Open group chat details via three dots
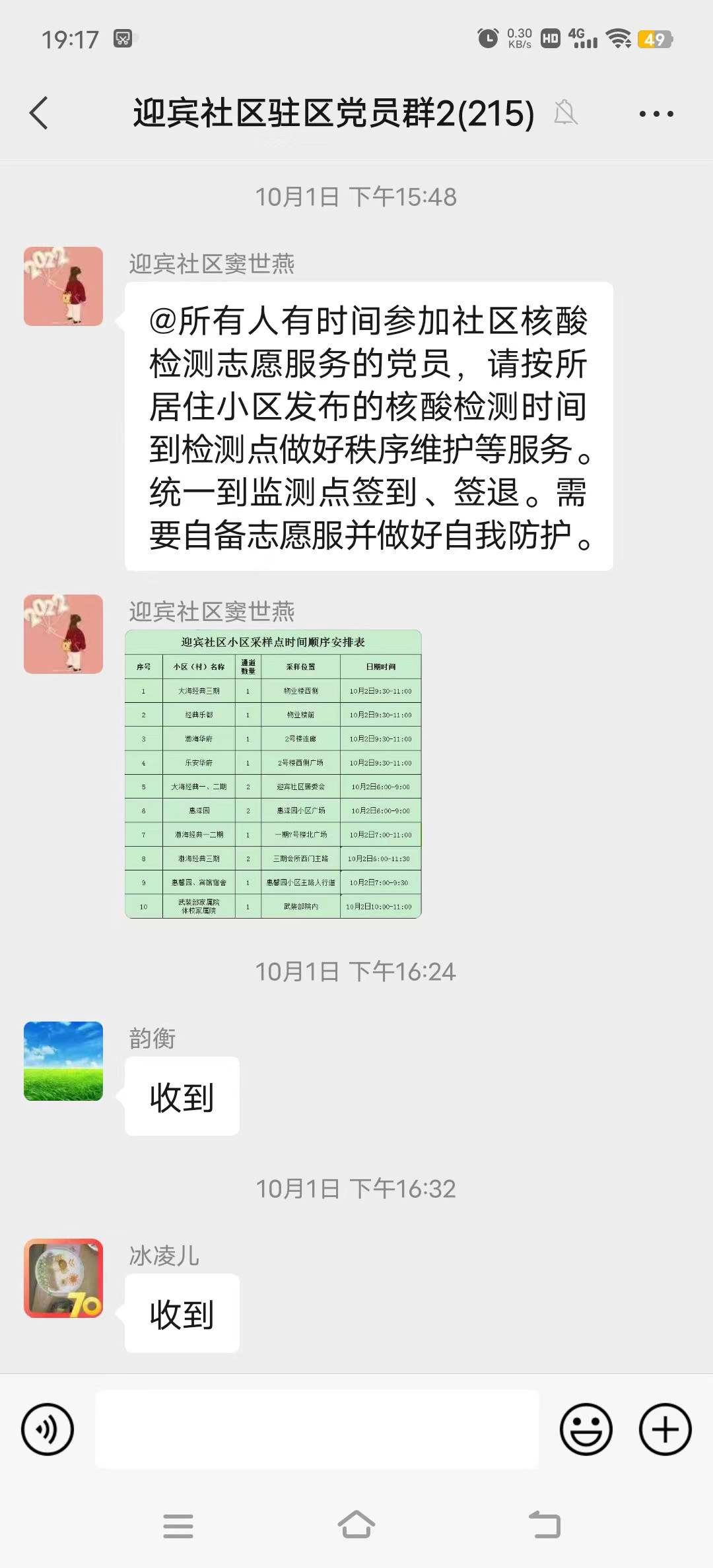The width and height of the screenshot is (713, 1568). point(656,114)
